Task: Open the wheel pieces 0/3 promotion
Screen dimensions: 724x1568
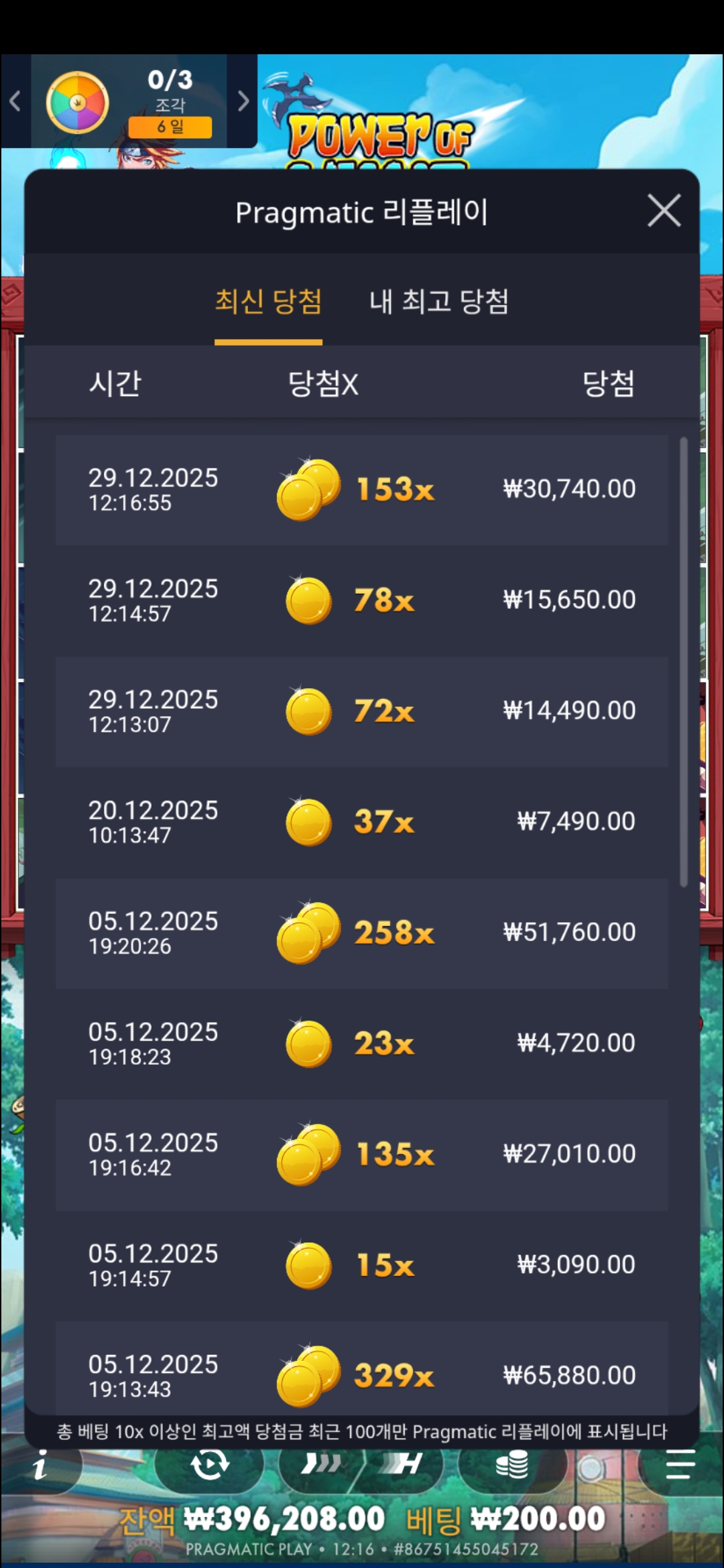Action: pos(129,102)
